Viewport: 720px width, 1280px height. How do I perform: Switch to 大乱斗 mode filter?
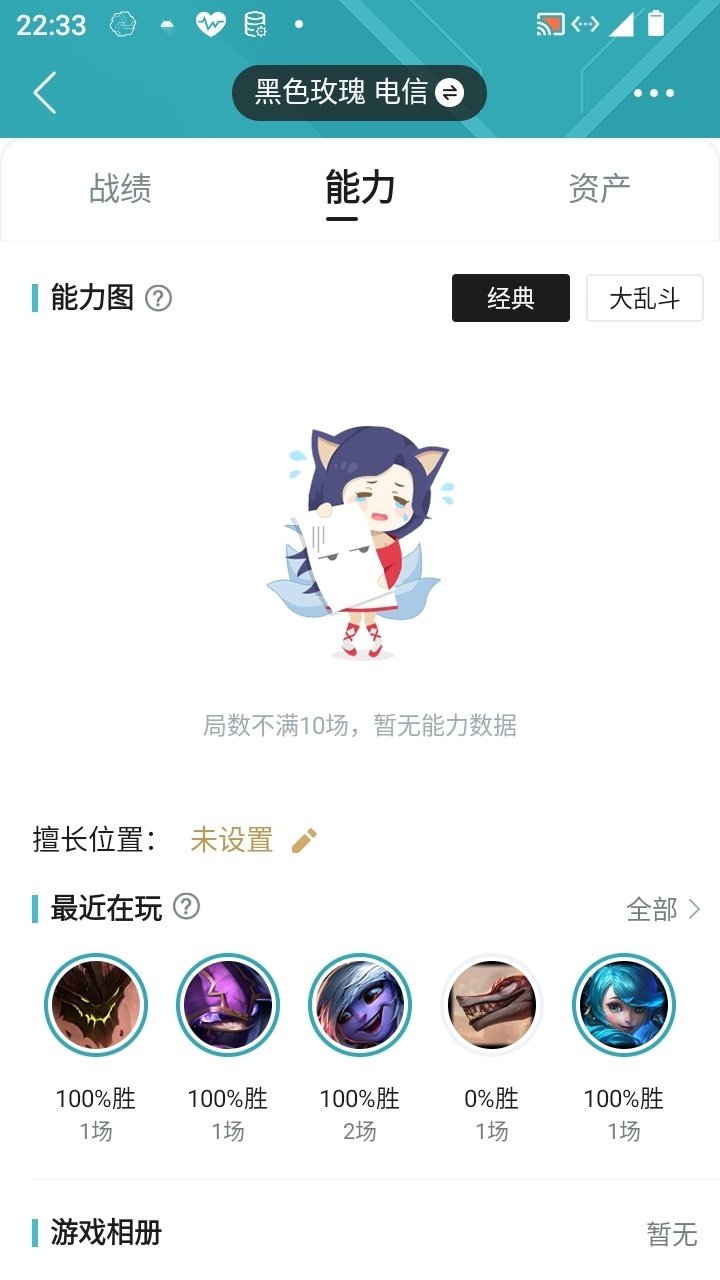(644, 297)
